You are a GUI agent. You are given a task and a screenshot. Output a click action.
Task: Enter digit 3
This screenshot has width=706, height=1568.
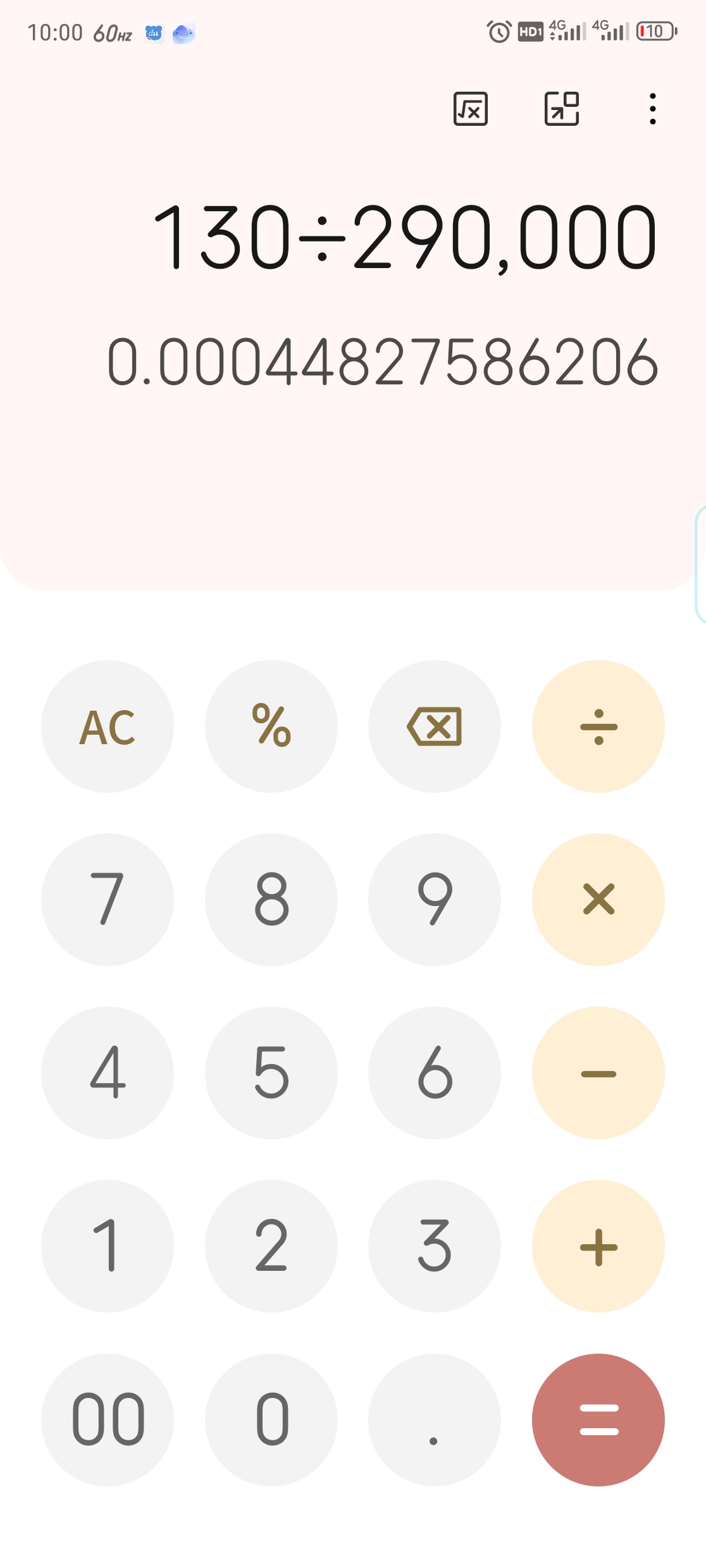(435, 1246)
